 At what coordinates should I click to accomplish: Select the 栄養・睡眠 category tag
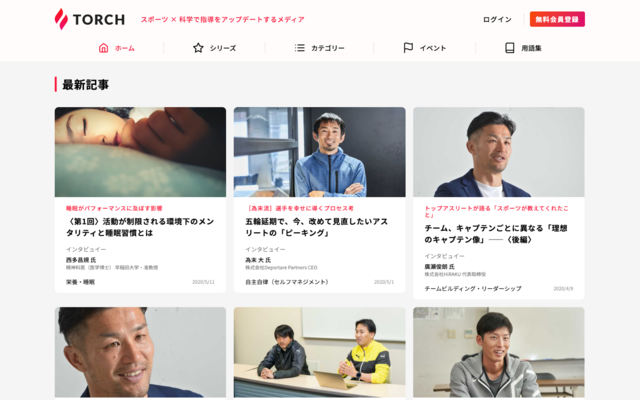point(81,282)
